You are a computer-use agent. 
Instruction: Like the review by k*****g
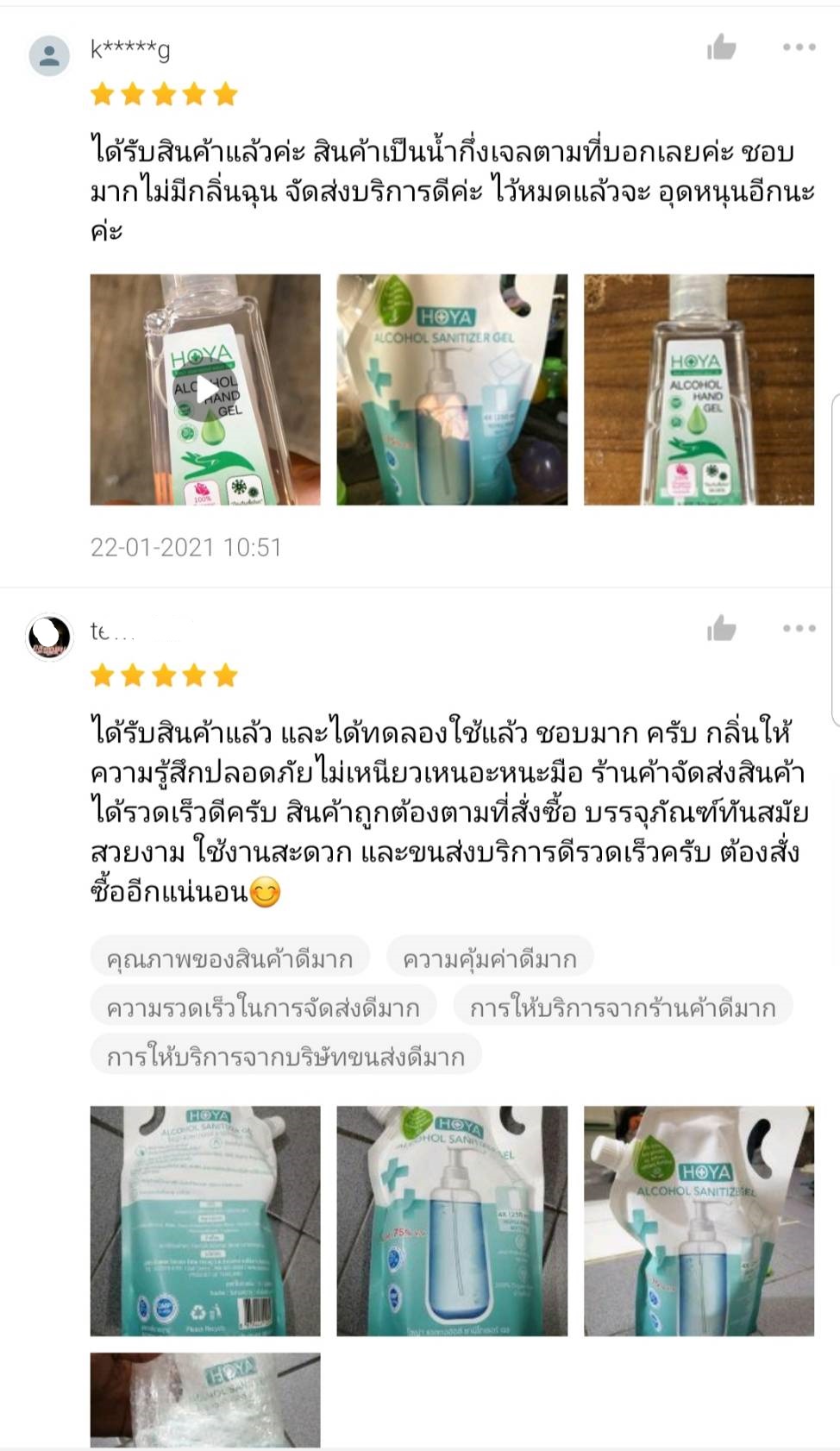(721, 48)
